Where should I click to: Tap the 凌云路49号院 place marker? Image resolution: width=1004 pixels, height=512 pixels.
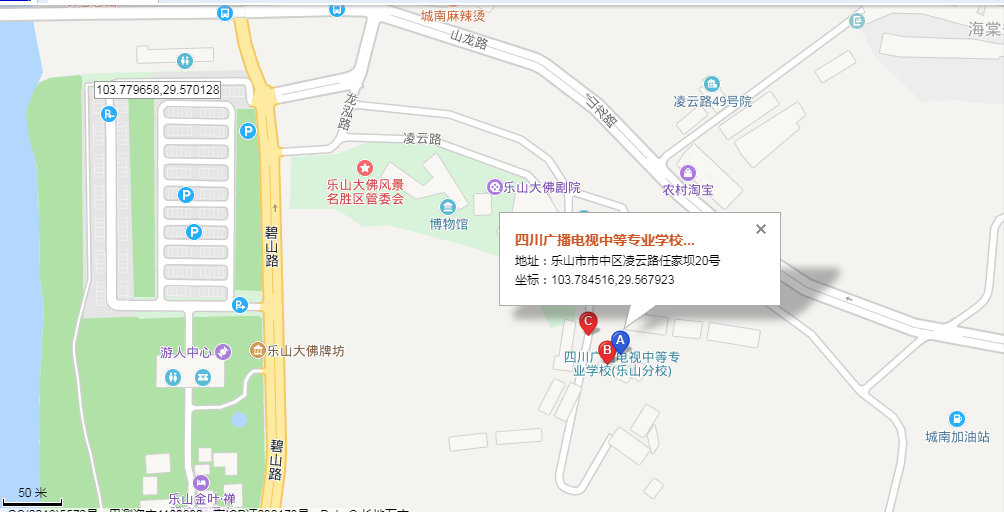(711, 84)
